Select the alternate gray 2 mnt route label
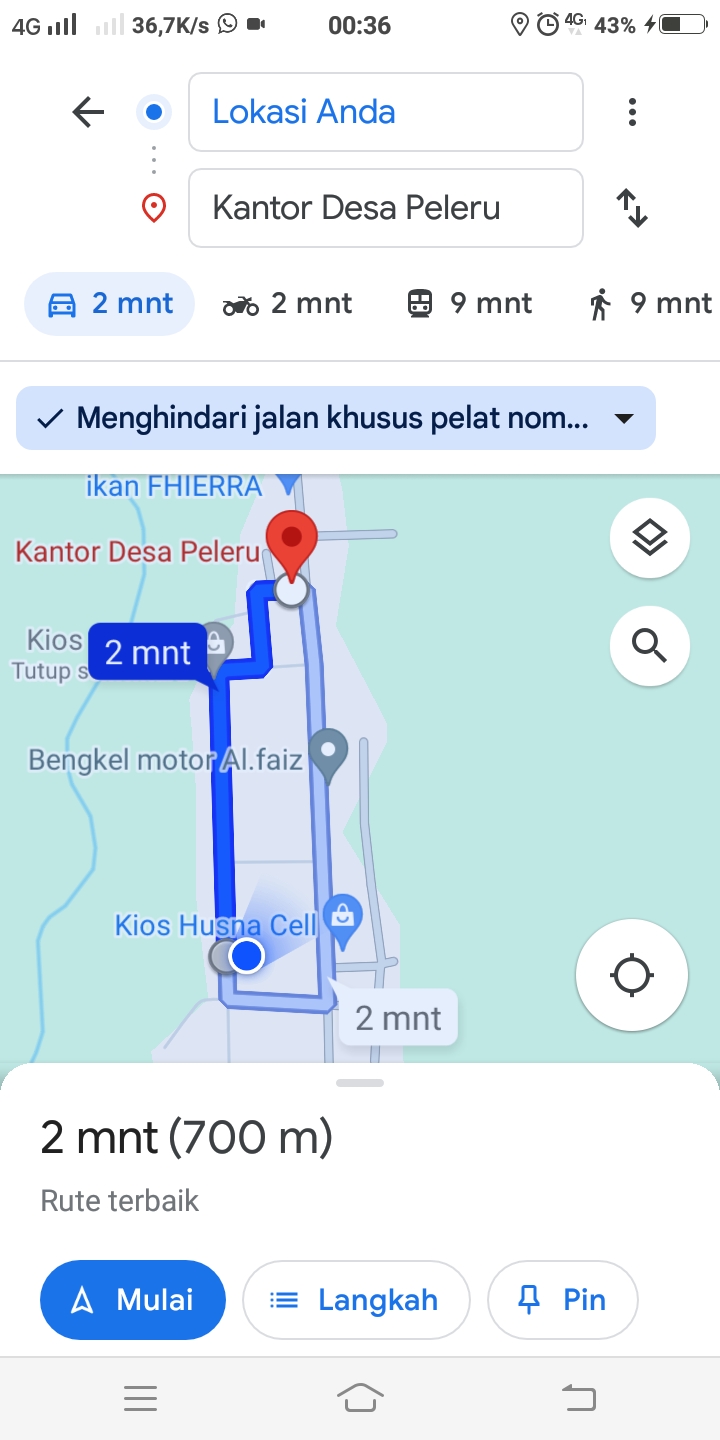 click(398, 1018)
